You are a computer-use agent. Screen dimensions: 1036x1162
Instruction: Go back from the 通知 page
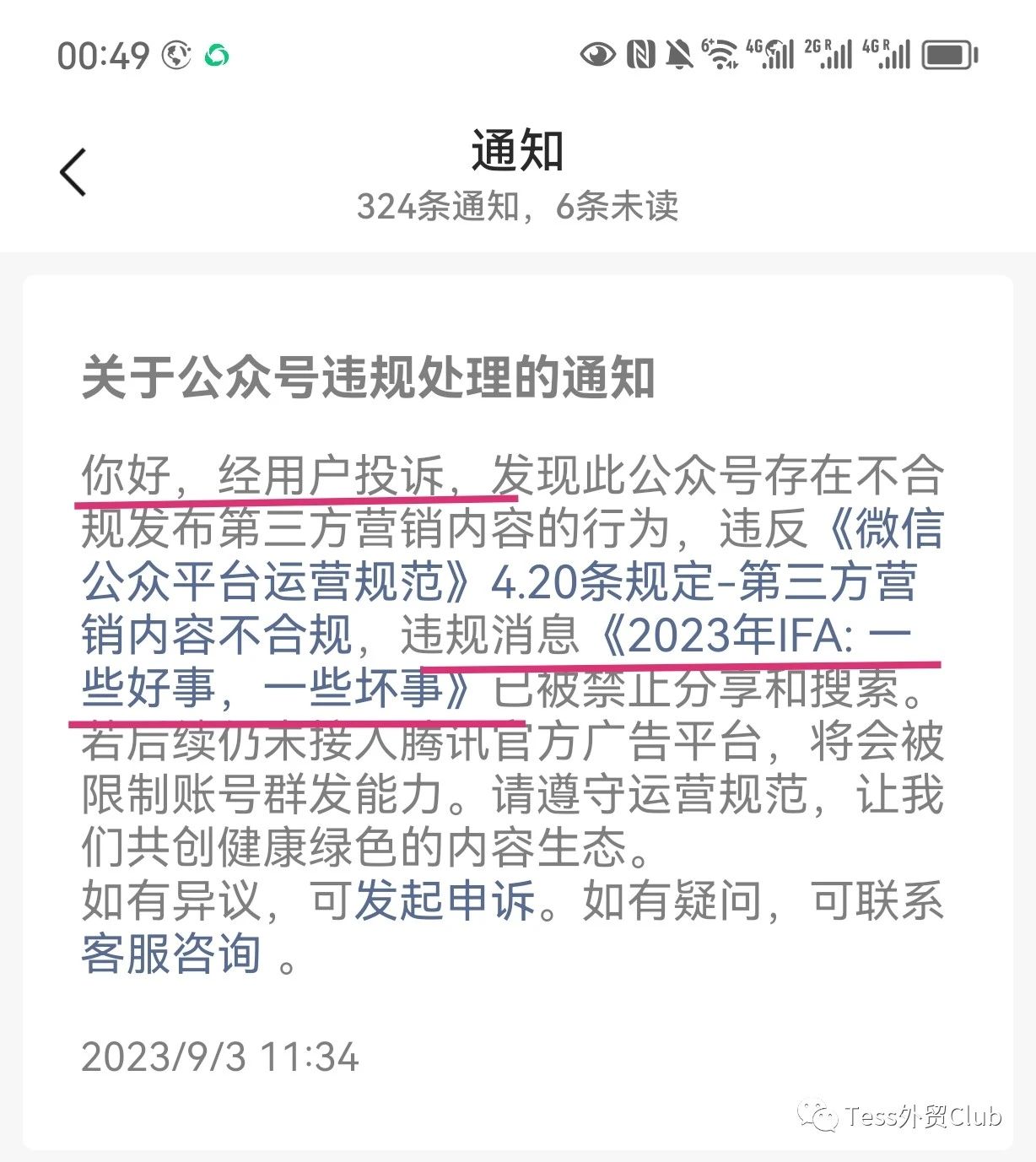coord(73,172)
